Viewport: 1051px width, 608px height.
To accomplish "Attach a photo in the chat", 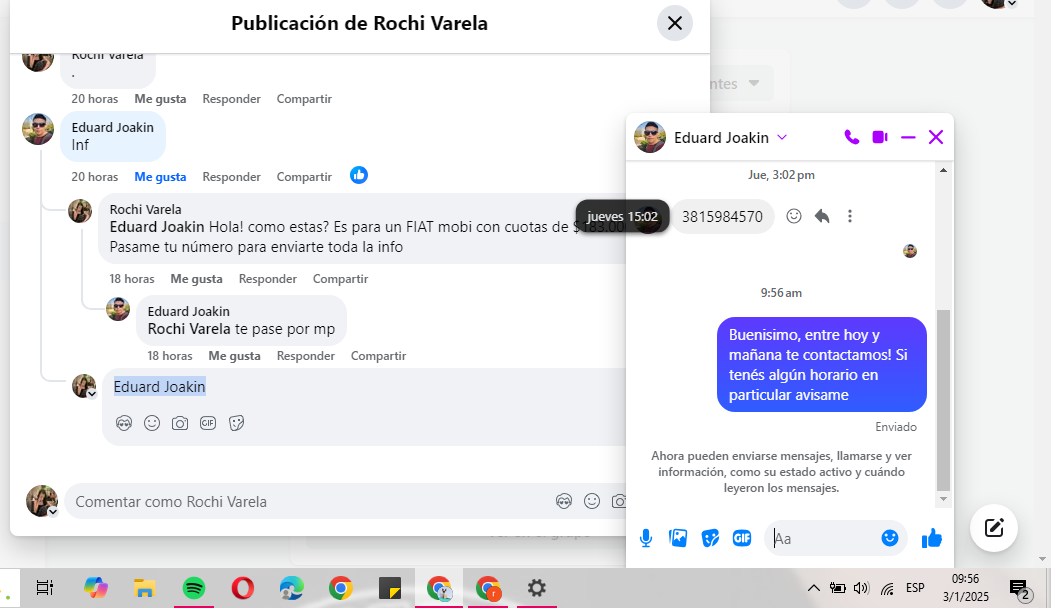I will click(x=678, y=538).
